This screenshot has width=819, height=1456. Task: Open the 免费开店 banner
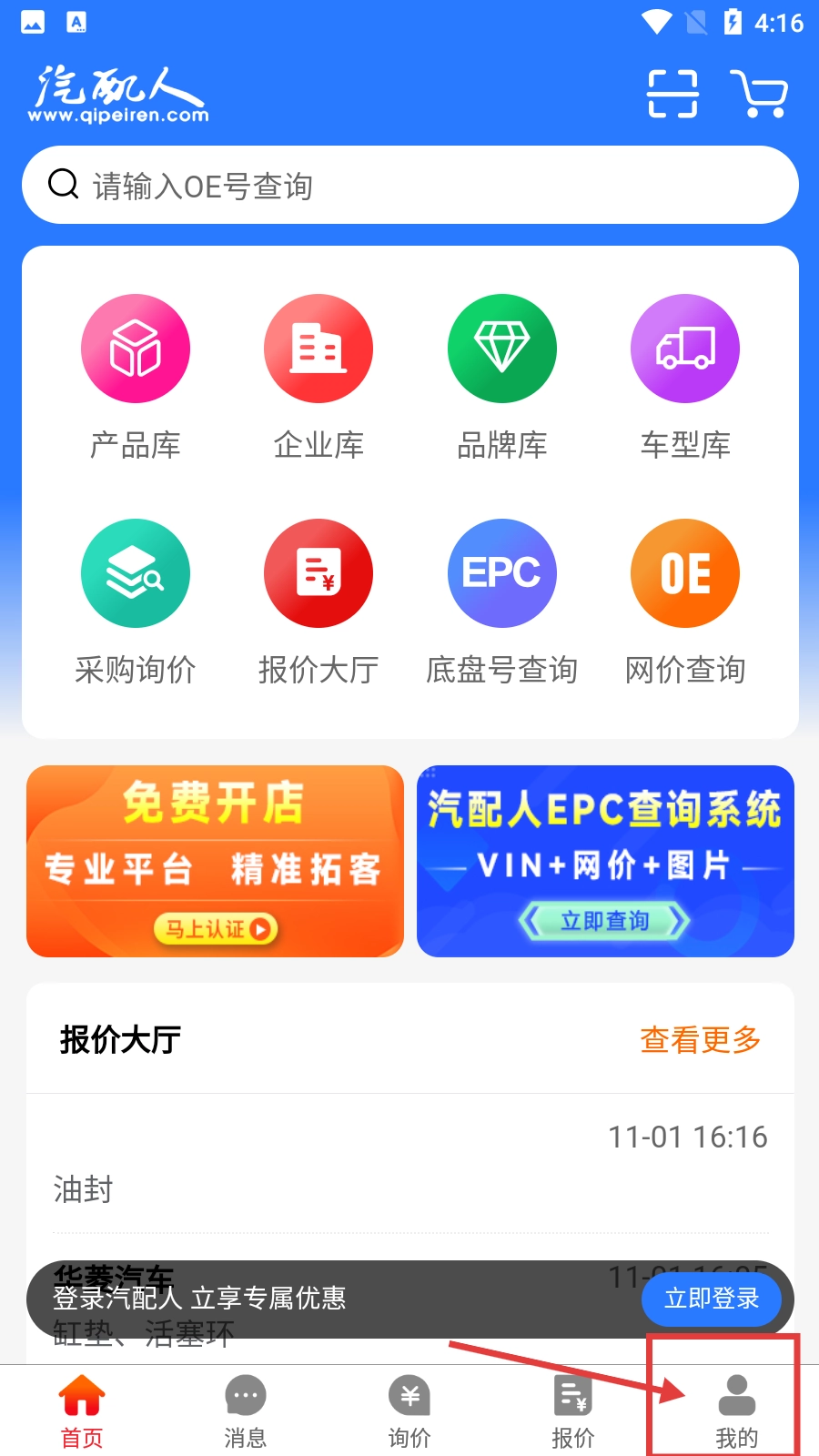[x=215, y=861]
